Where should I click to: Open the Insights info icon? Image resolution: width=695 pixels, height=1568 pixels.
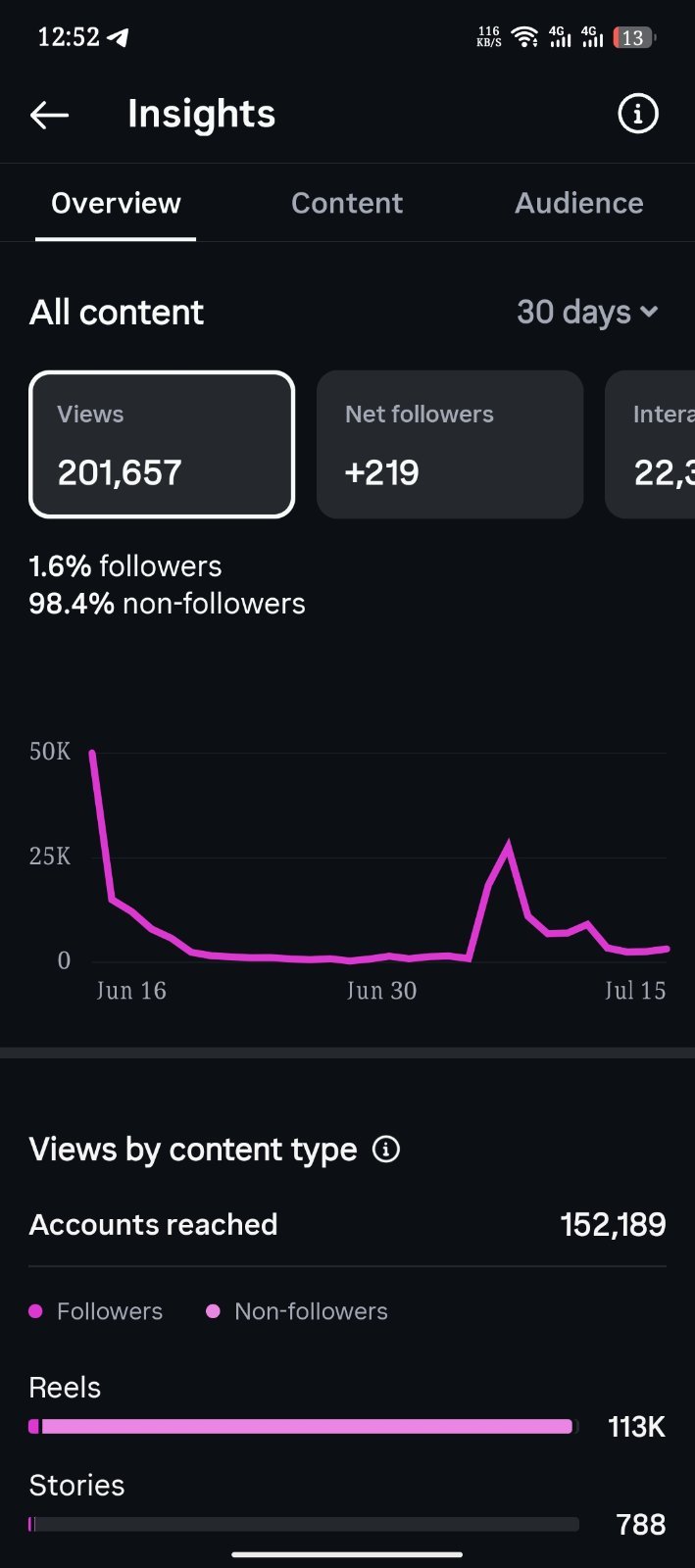637,114
